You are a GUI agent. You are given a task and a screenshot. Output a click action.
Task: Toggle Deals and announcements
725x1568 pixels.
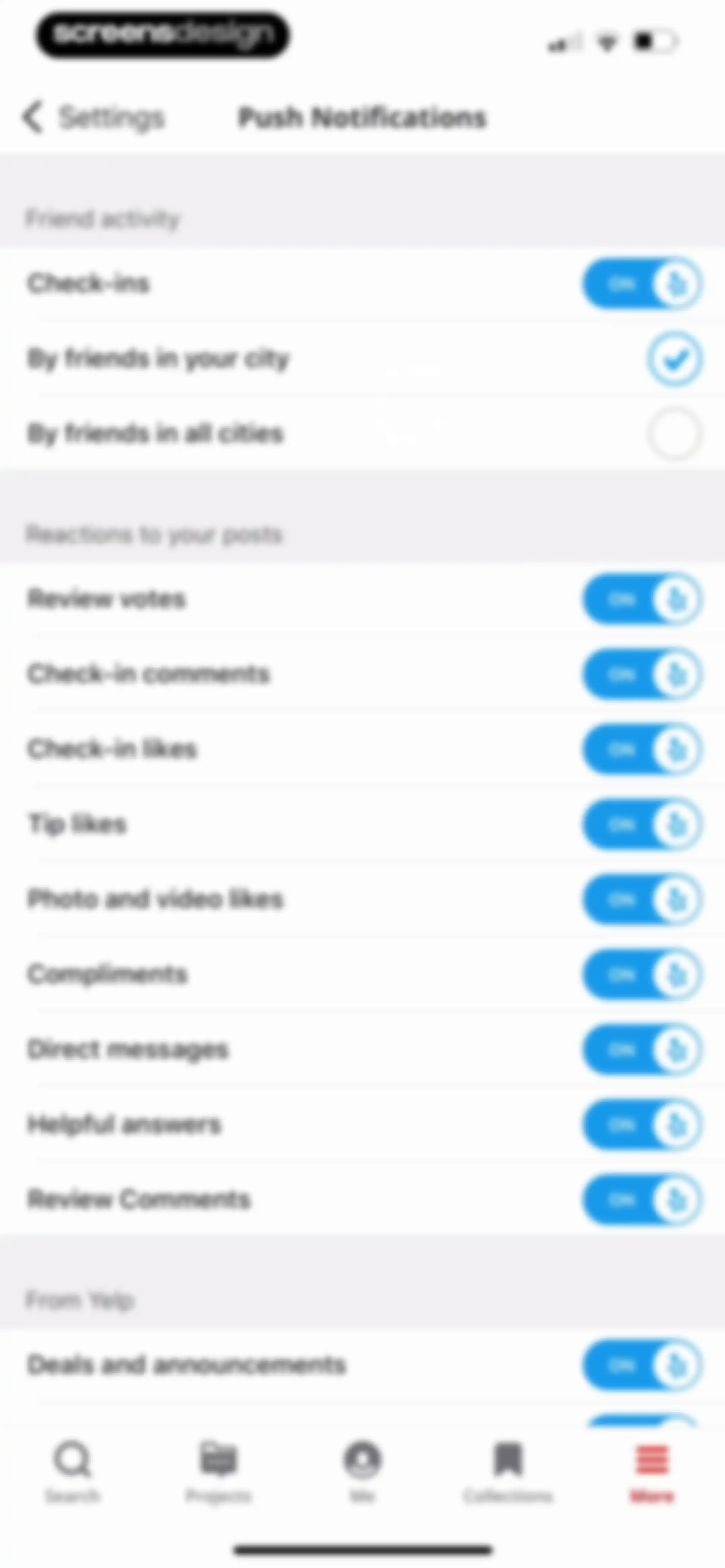(643, 1365)
